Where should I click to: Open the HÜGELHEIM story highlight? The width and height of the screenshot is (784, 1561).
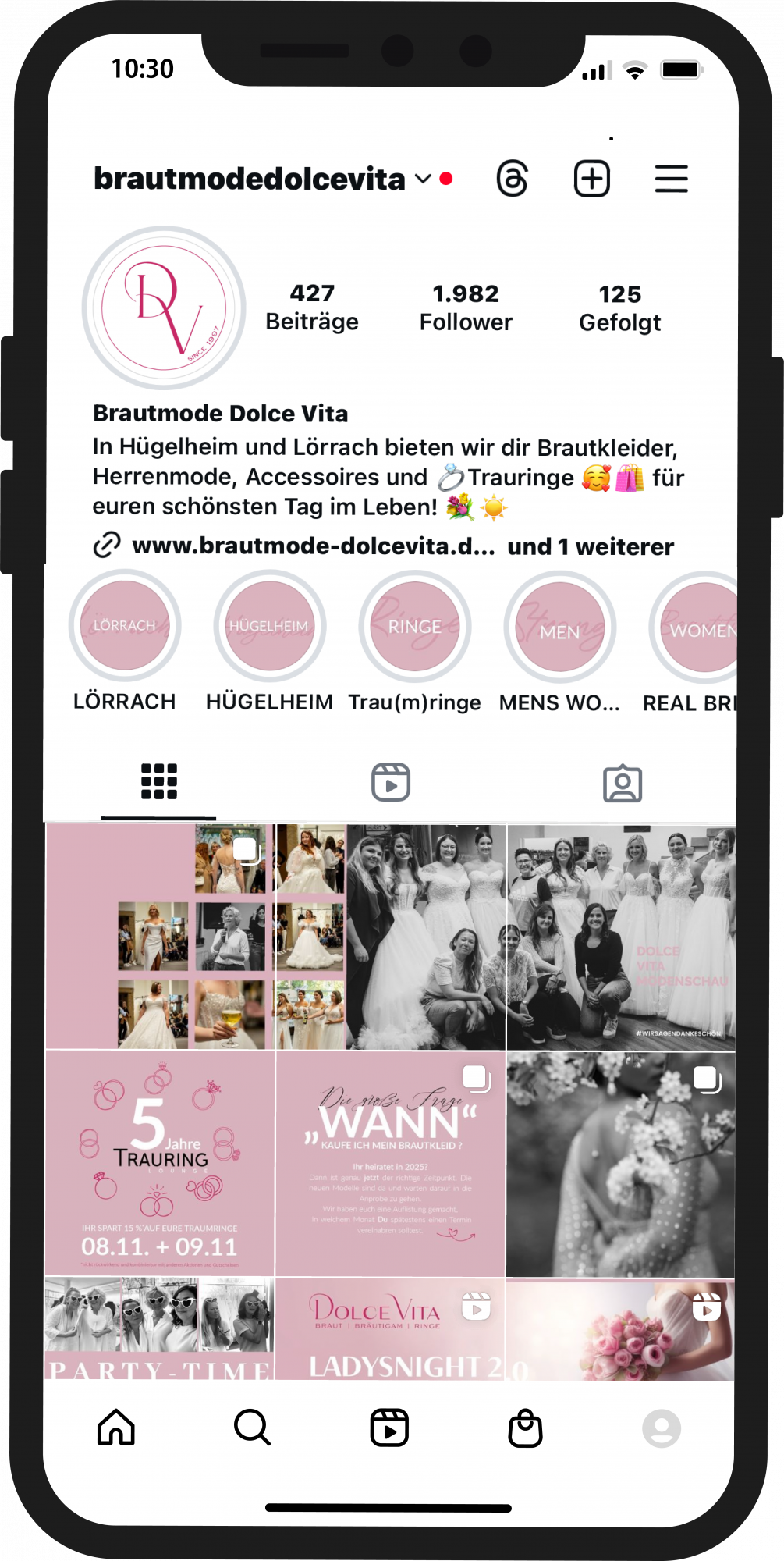point(269,626)
